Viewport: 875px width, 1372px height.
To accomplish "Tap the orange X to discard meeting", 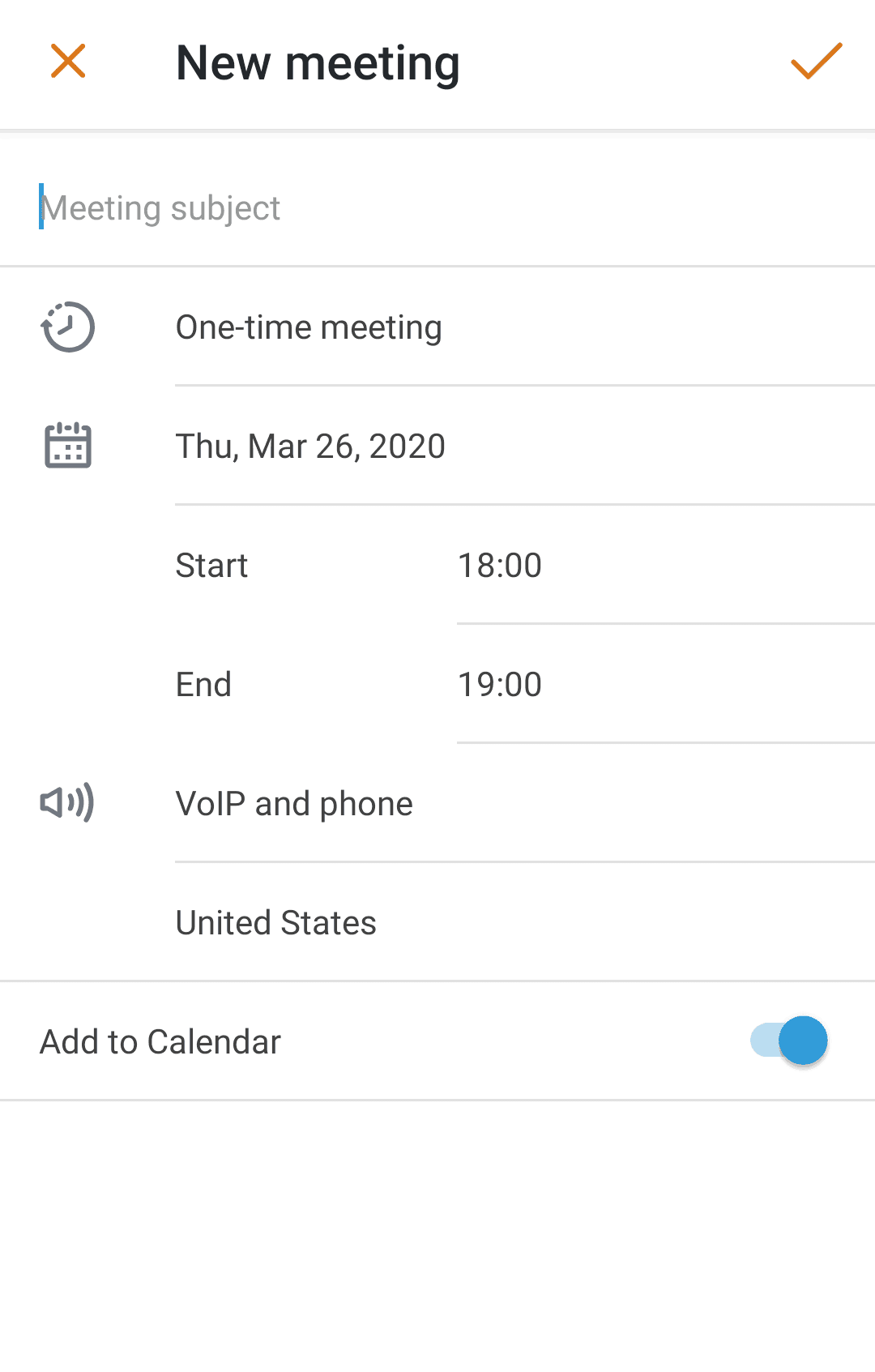I will coord(68,62).
